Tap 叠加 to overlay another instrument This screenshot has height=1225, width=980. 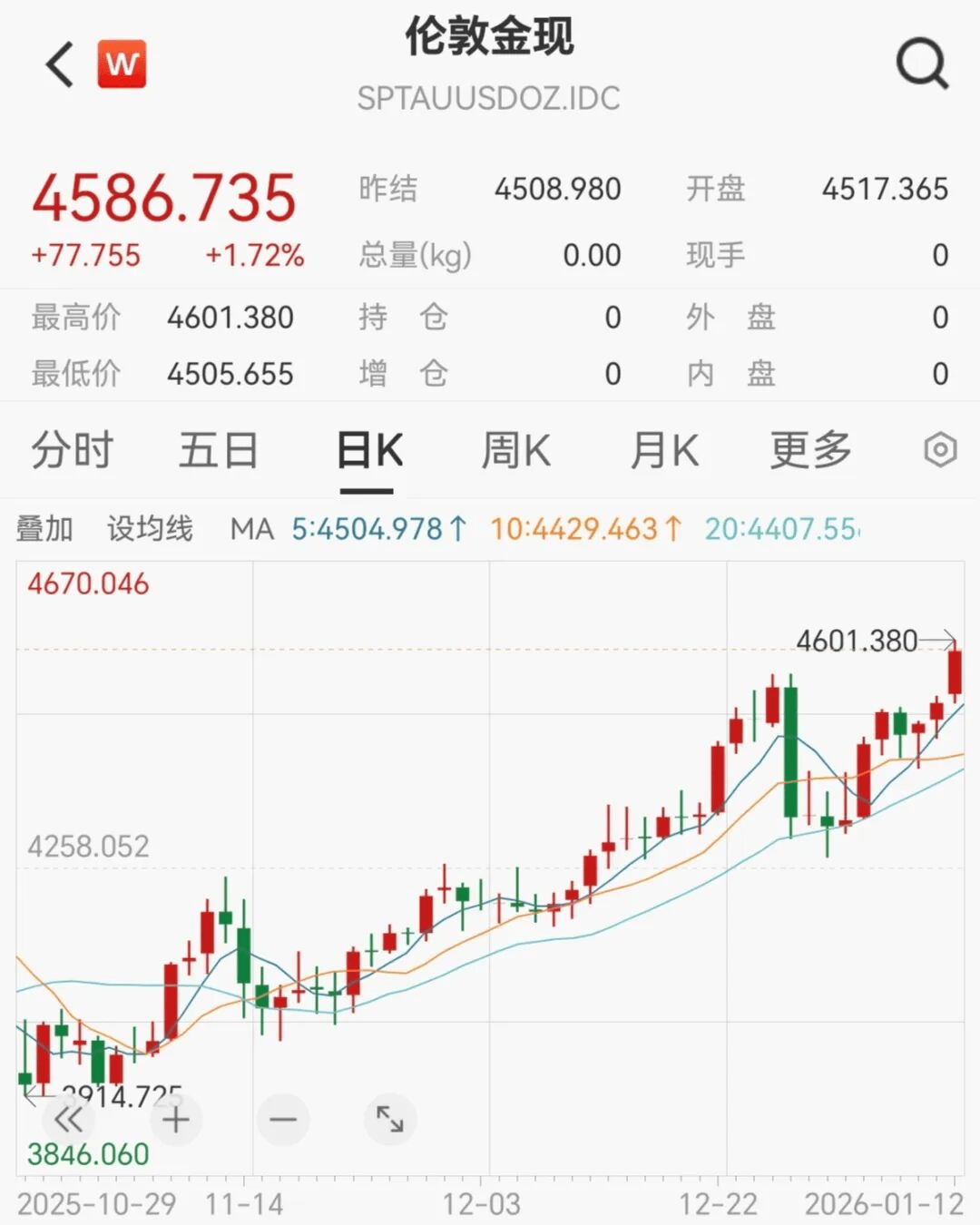pyautogui.click(x=44, y=528)
